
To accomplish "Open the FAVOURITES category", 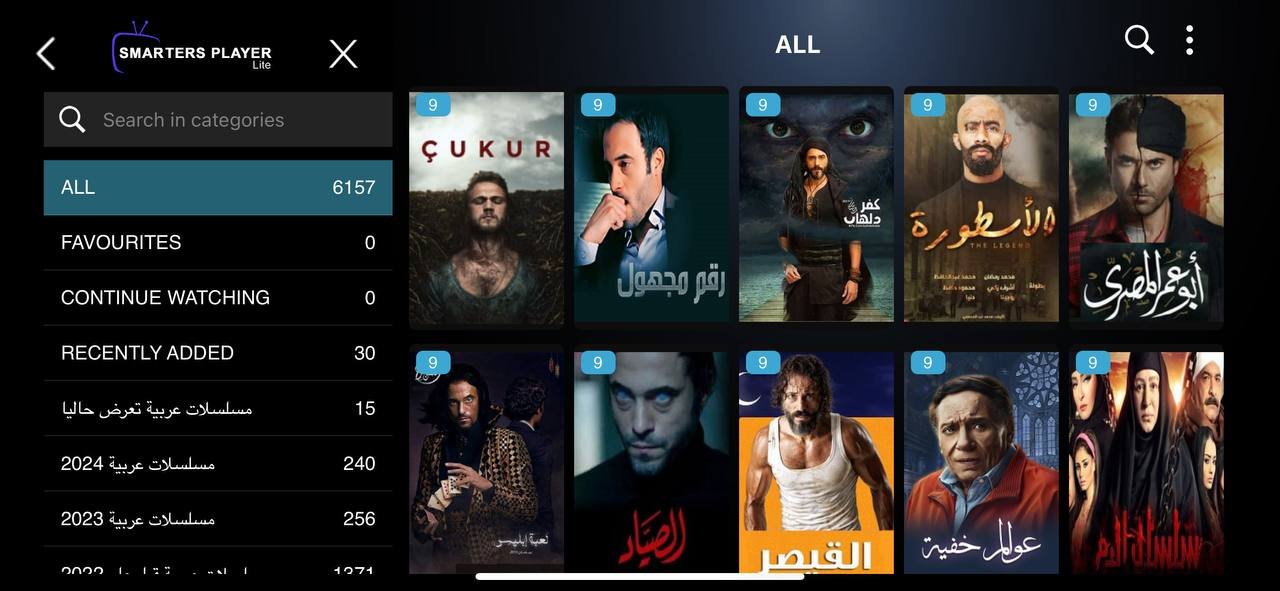I will [218, 243].
